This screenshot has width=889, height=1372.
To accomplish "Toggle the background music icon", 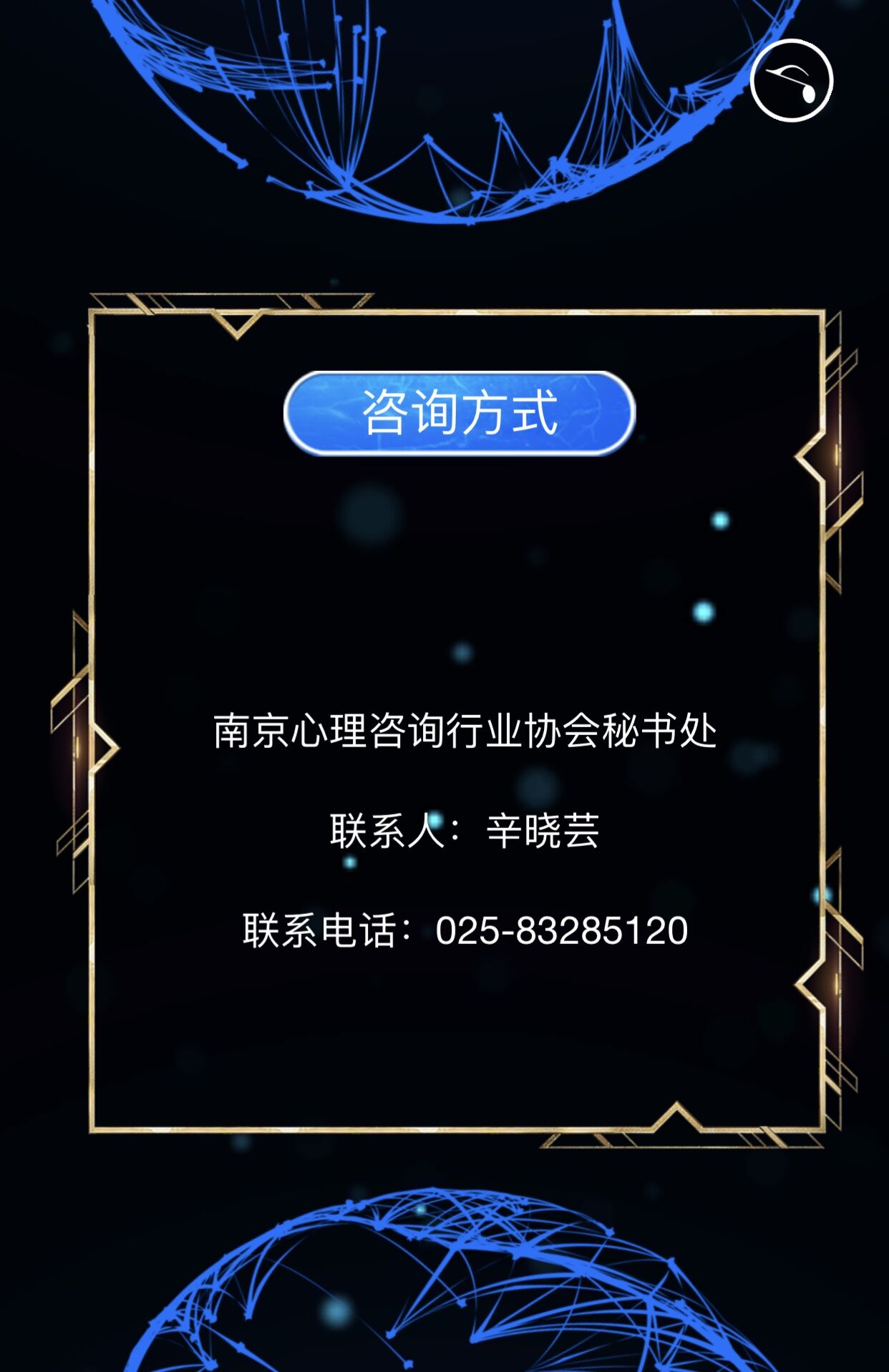I will point(791,81).
